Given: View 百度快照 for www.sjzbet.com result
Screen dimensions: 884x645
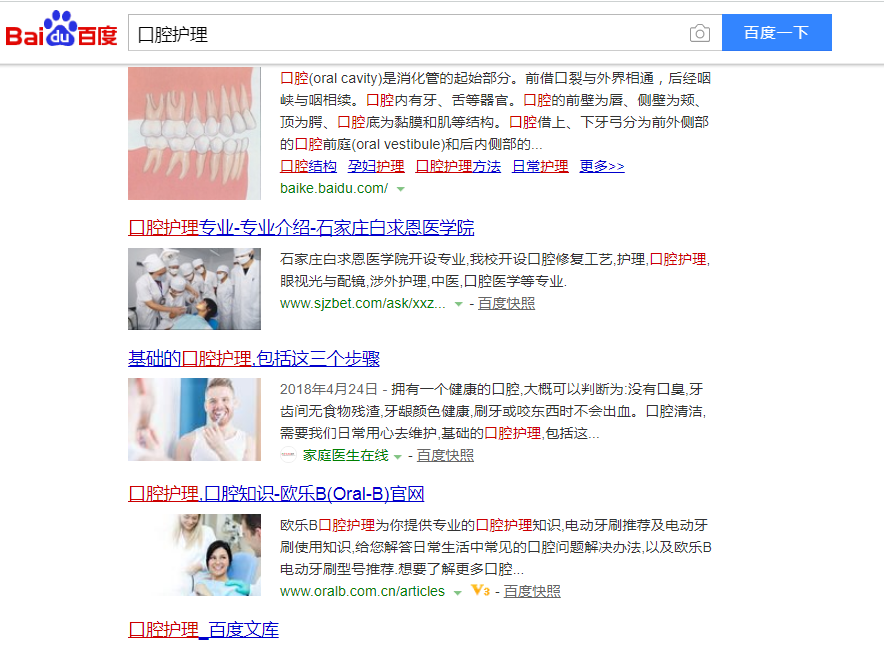Looking at the screenshot, I should (x=506, y=303).
